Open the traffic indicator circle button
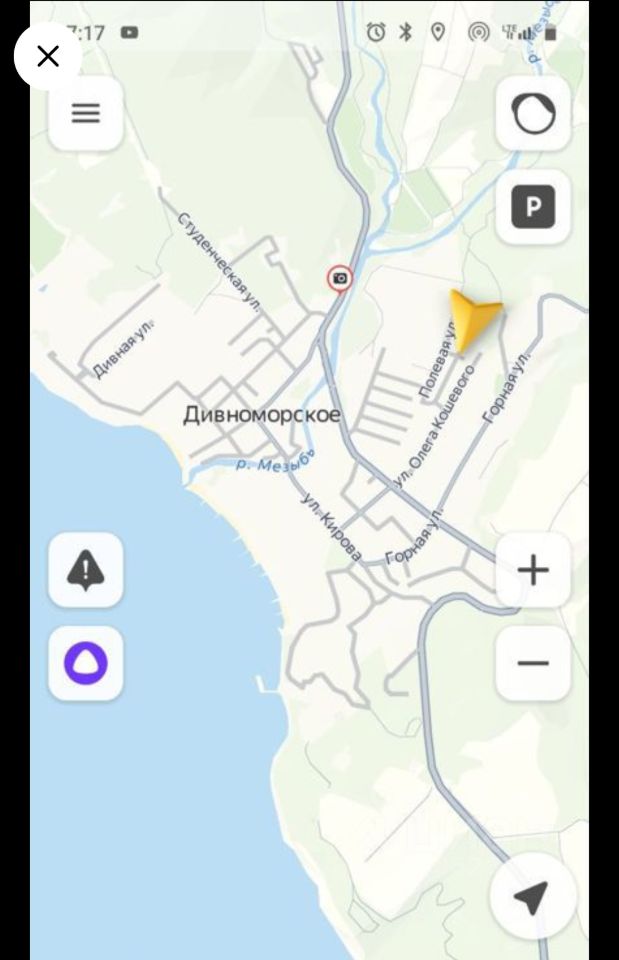 (533, 114)
